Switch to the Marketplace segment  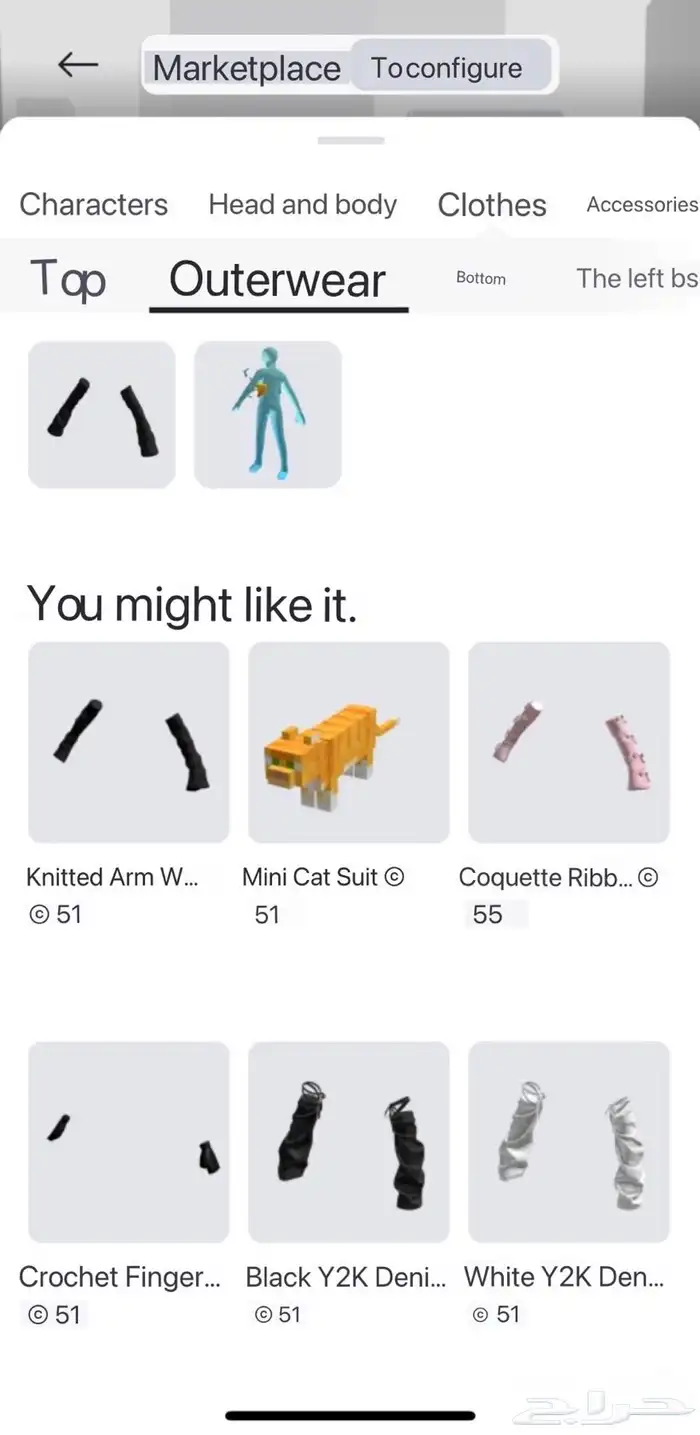point(247,68)
